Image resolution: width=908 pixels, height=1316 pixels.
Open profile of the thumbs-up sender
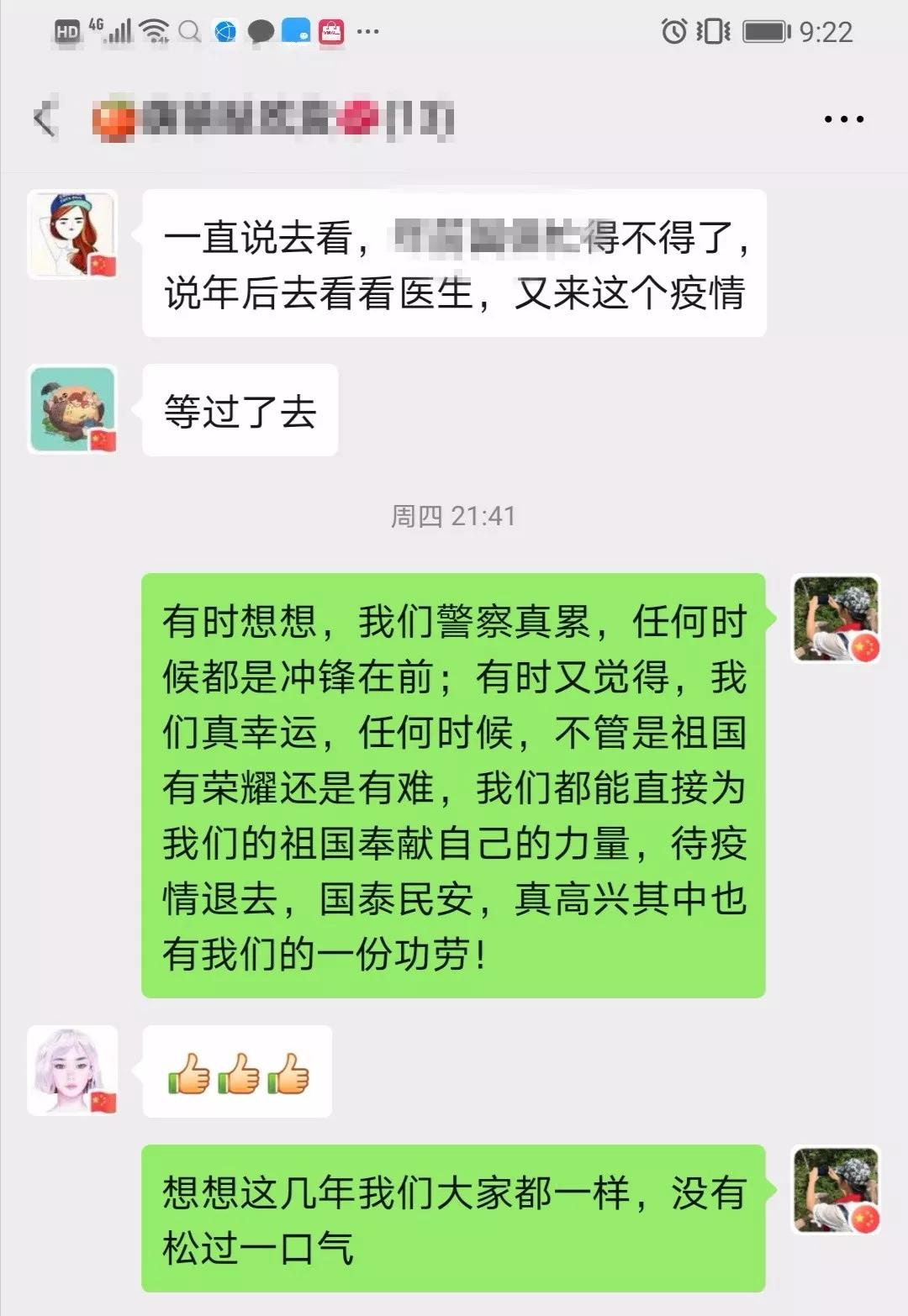point(72,1071)
